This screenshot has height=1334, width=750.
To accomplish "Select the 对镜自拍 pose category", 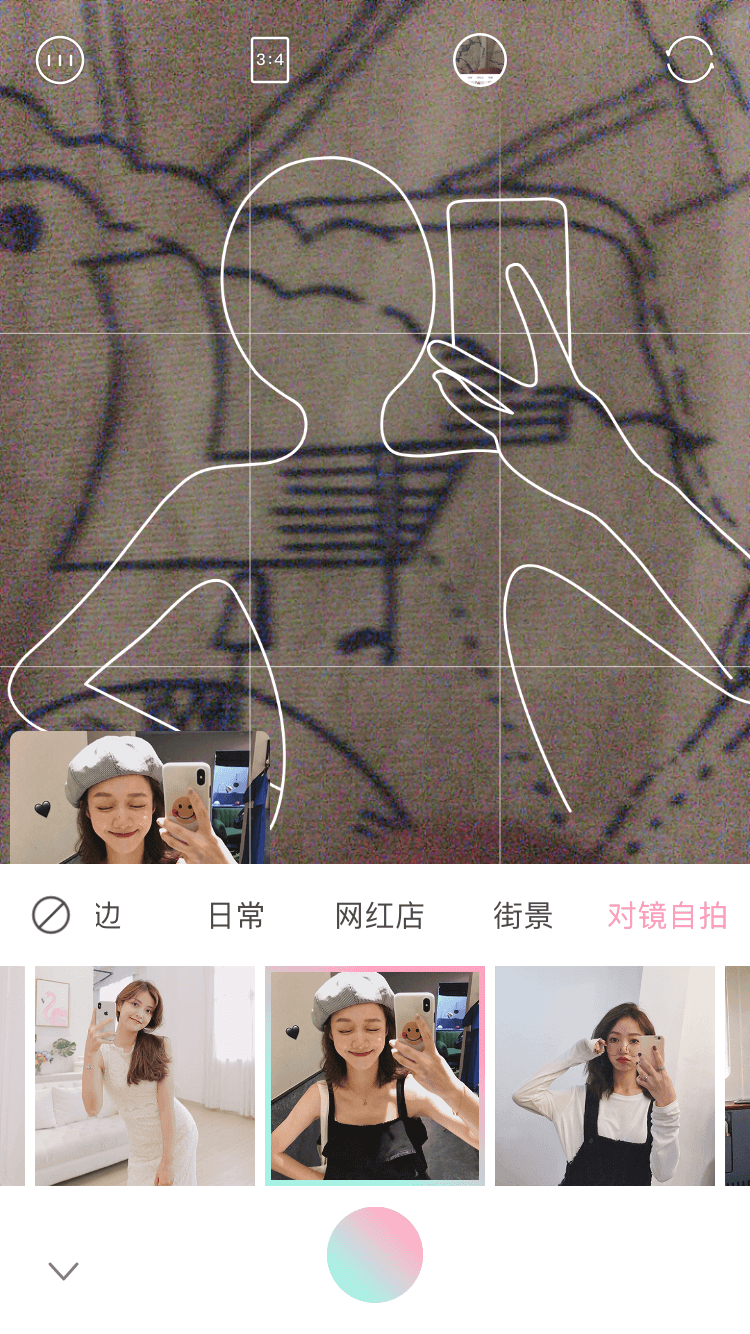I will click(667, 915).
